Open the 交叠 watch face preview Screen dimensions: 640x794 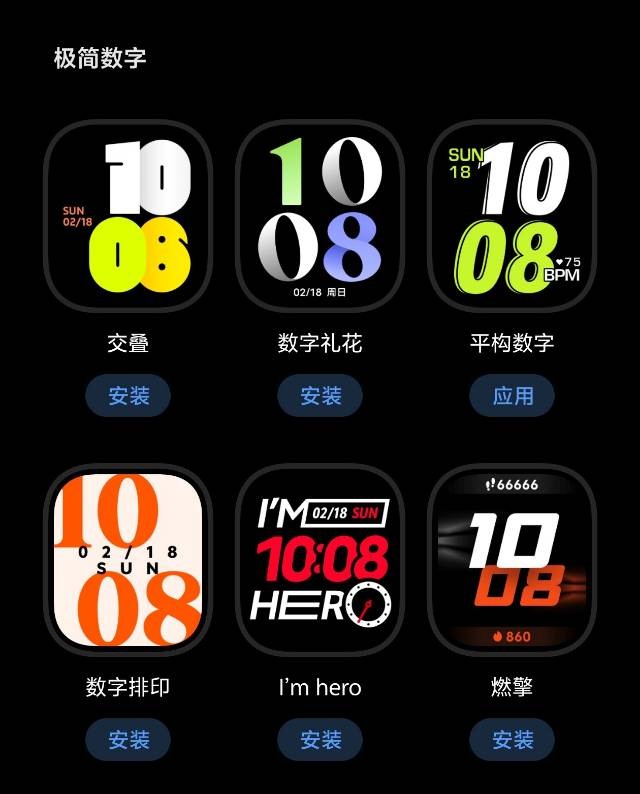click(128, 216)
